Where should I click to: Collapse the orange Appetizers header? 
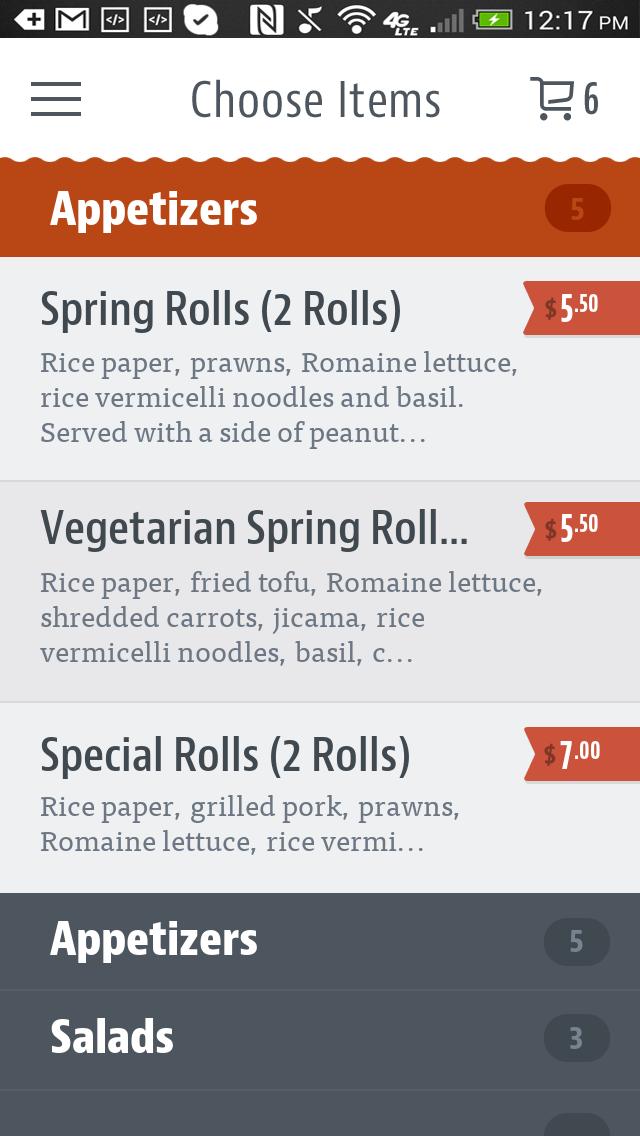coord(320,209)
